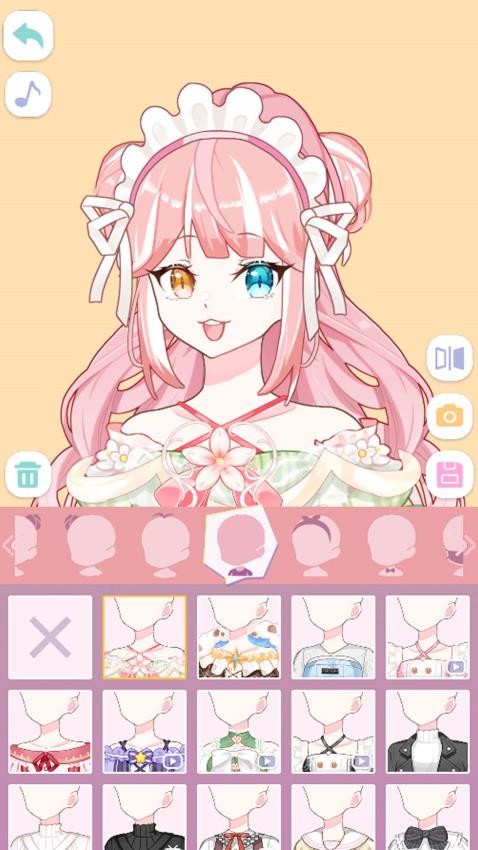This screenshot has height=850, width=478.
Task: Switch to the headband category tab
Action: coord(315,545)
